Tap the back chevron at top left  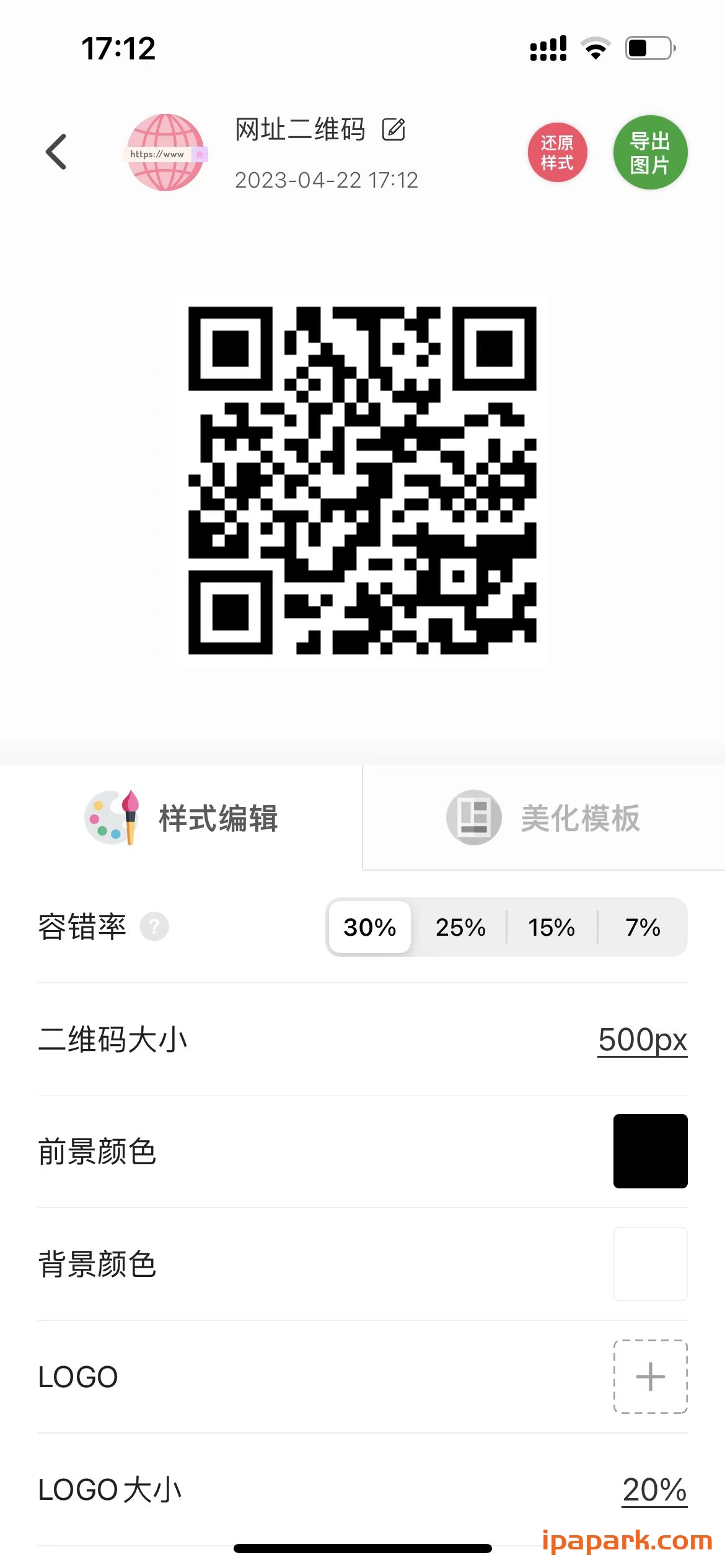[56, 150]
